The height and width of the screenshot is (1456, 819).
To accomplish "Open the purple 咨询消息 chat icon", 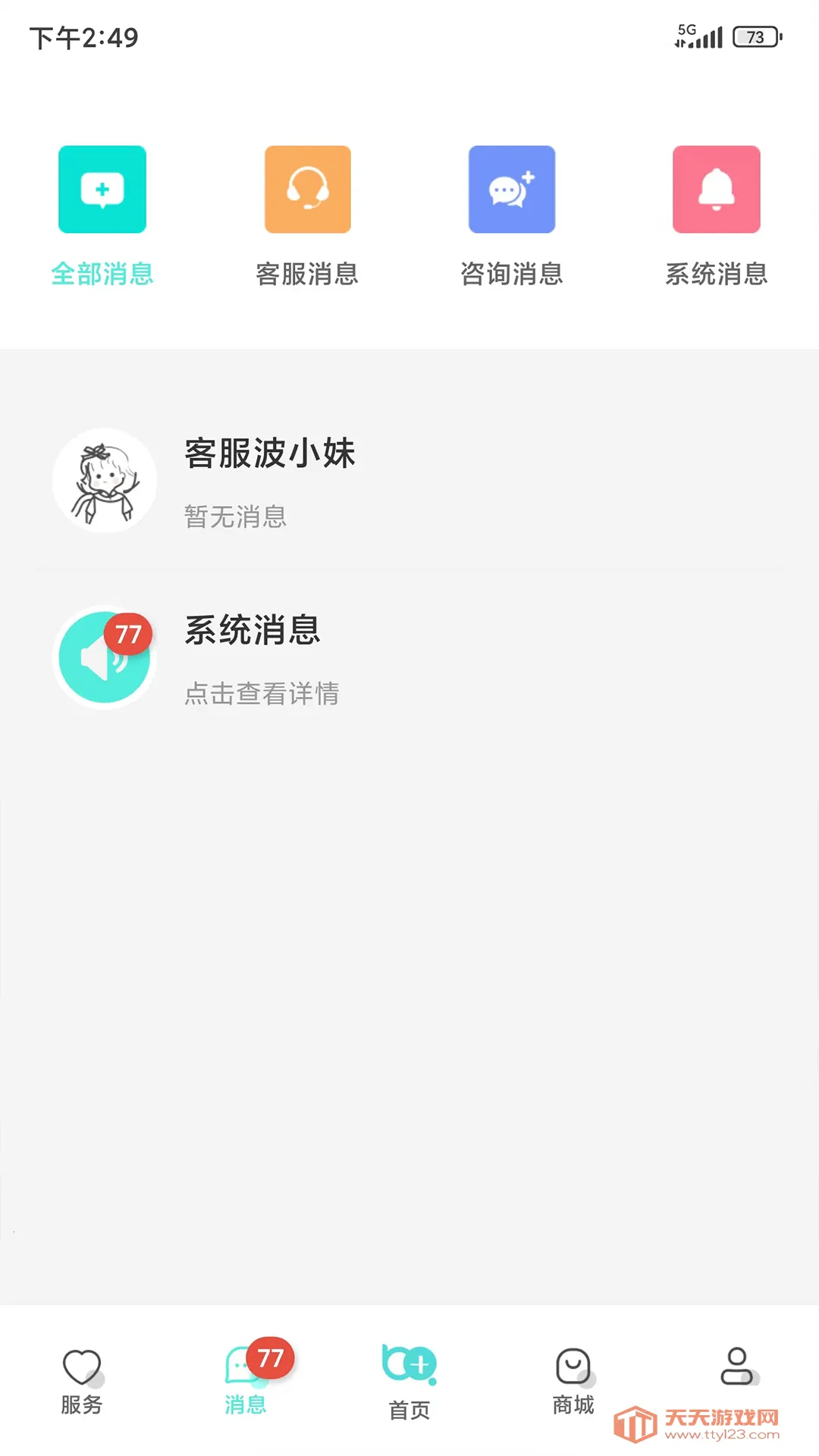I will coord(512,190).
